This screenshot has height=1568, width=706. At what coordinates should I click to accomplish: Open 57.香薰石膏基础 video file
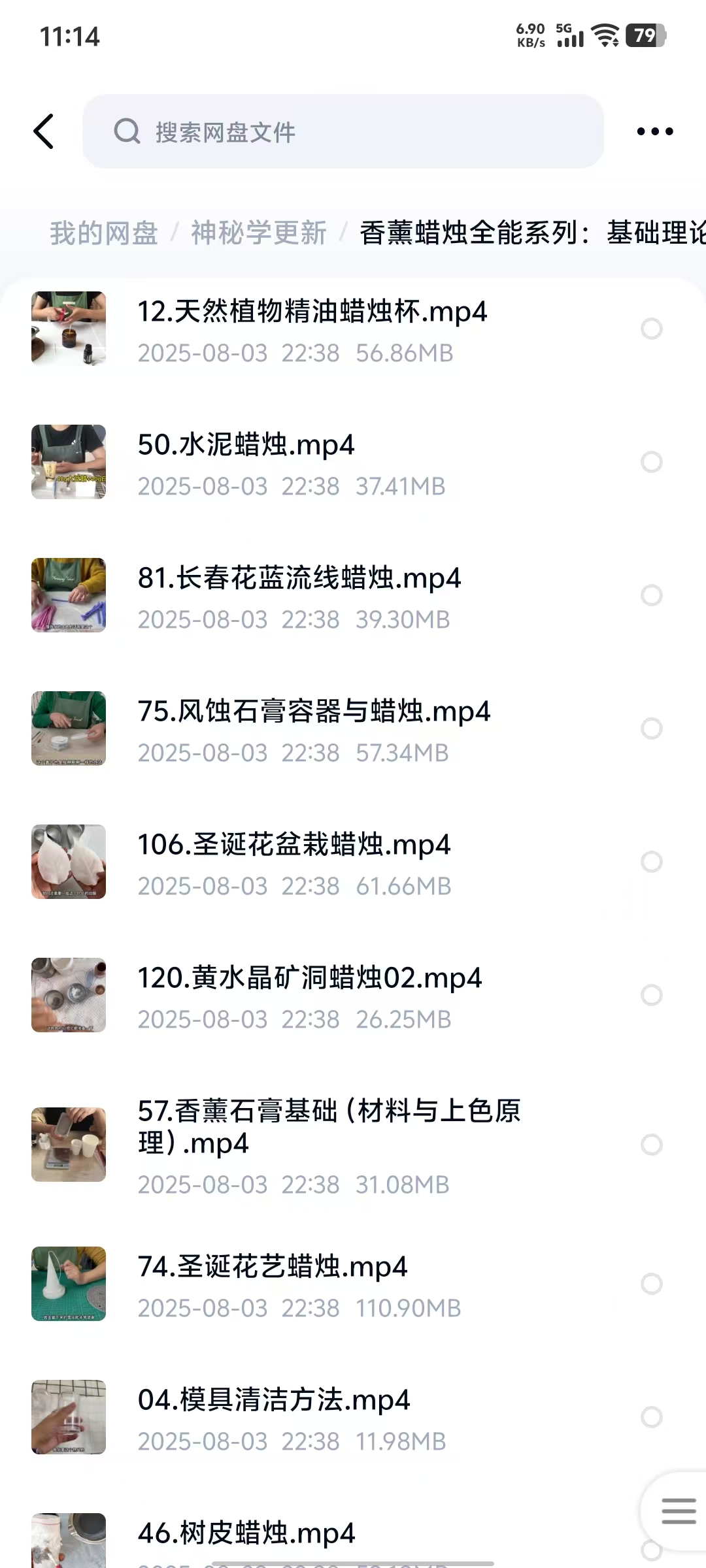coord(328,1126)
